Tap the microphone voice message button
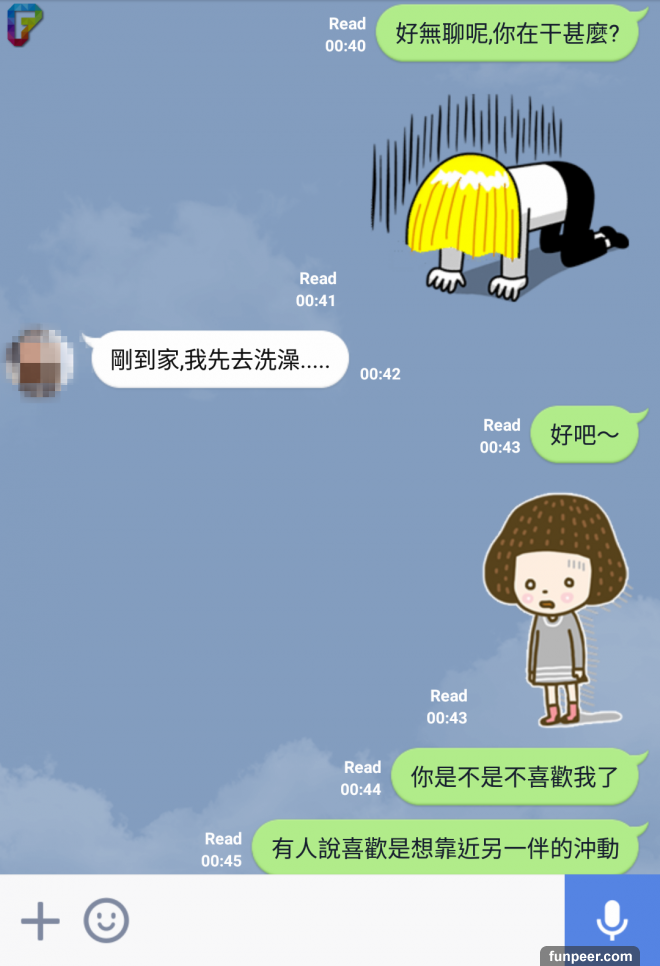The height and width of the screenshot is (966, 660). point(612,920)
